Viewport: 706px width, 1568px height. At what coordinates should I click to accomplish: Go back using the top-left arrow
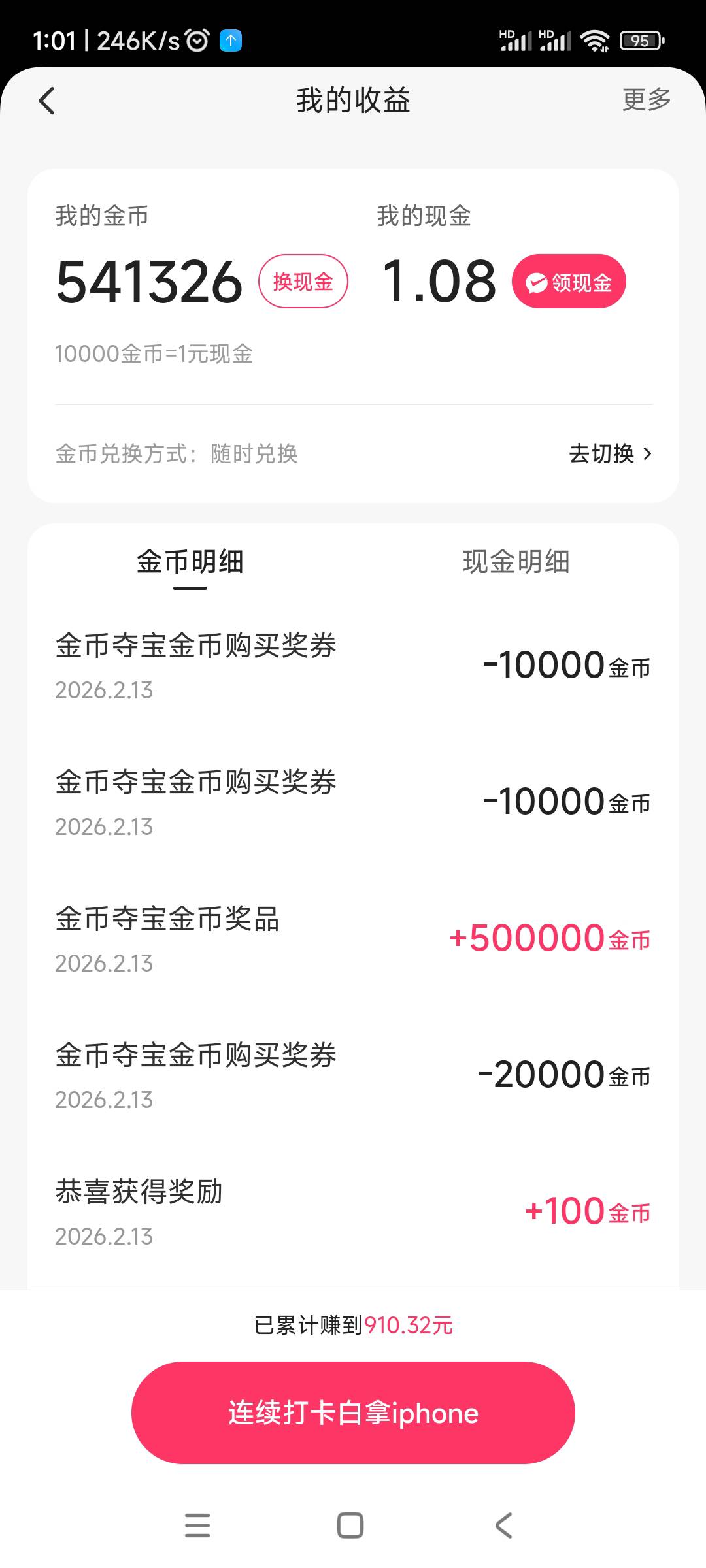tap(47, 101)
